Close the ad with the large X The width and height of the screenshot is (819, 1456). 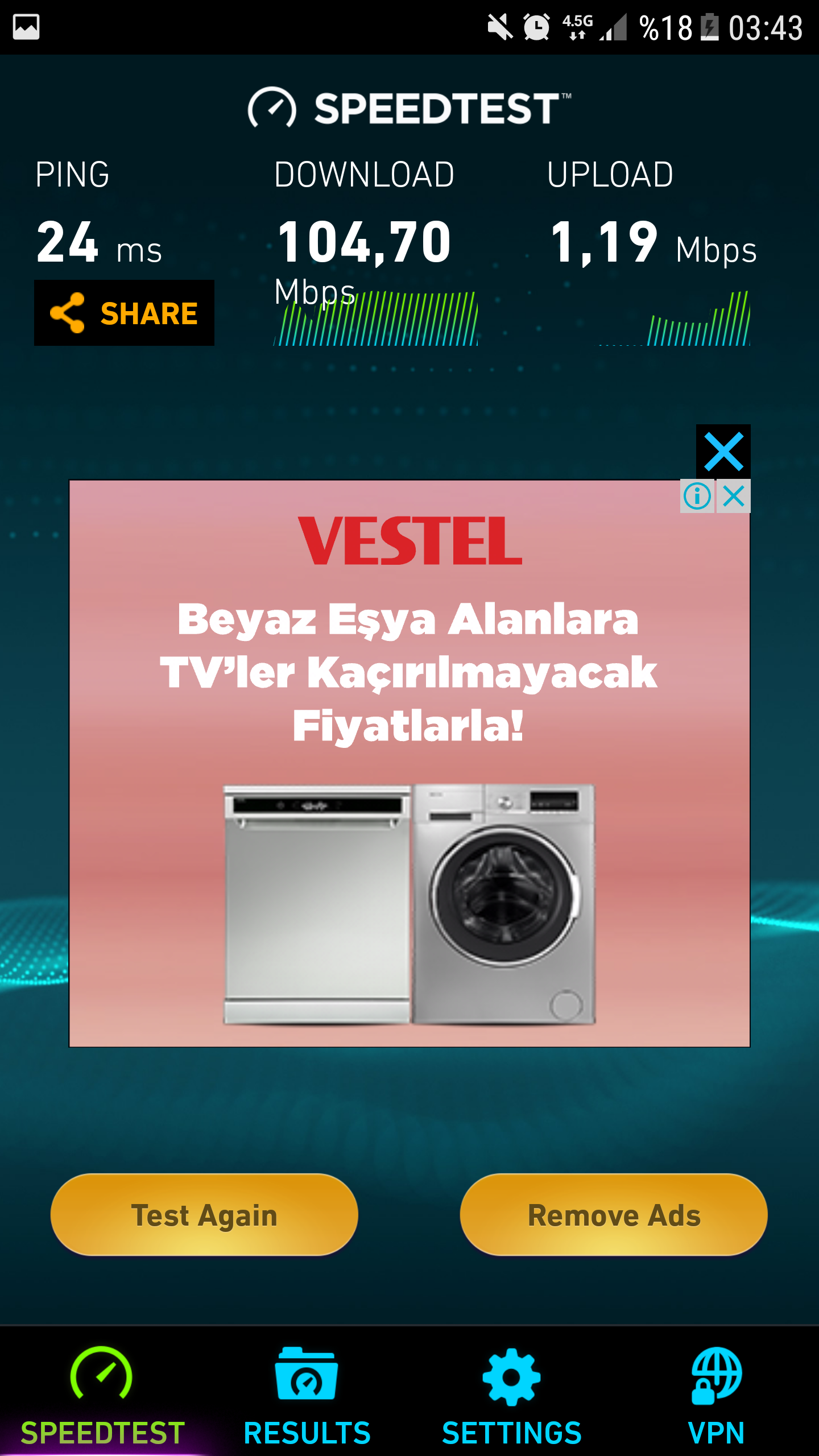(723, 452)
